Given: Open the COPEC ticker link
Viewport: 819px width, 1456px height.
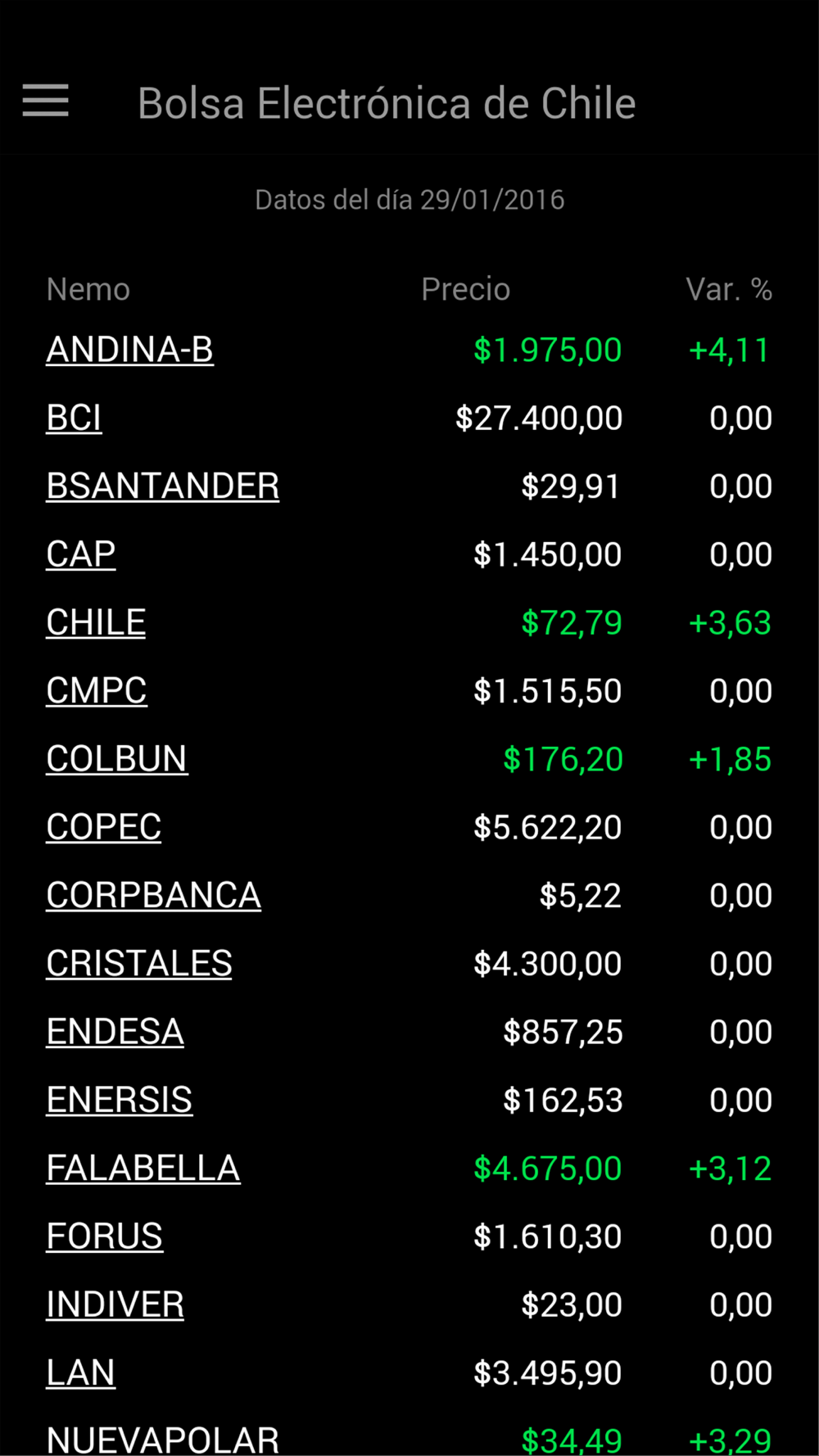Looking at the screenshot, I should tap(103, 827).
